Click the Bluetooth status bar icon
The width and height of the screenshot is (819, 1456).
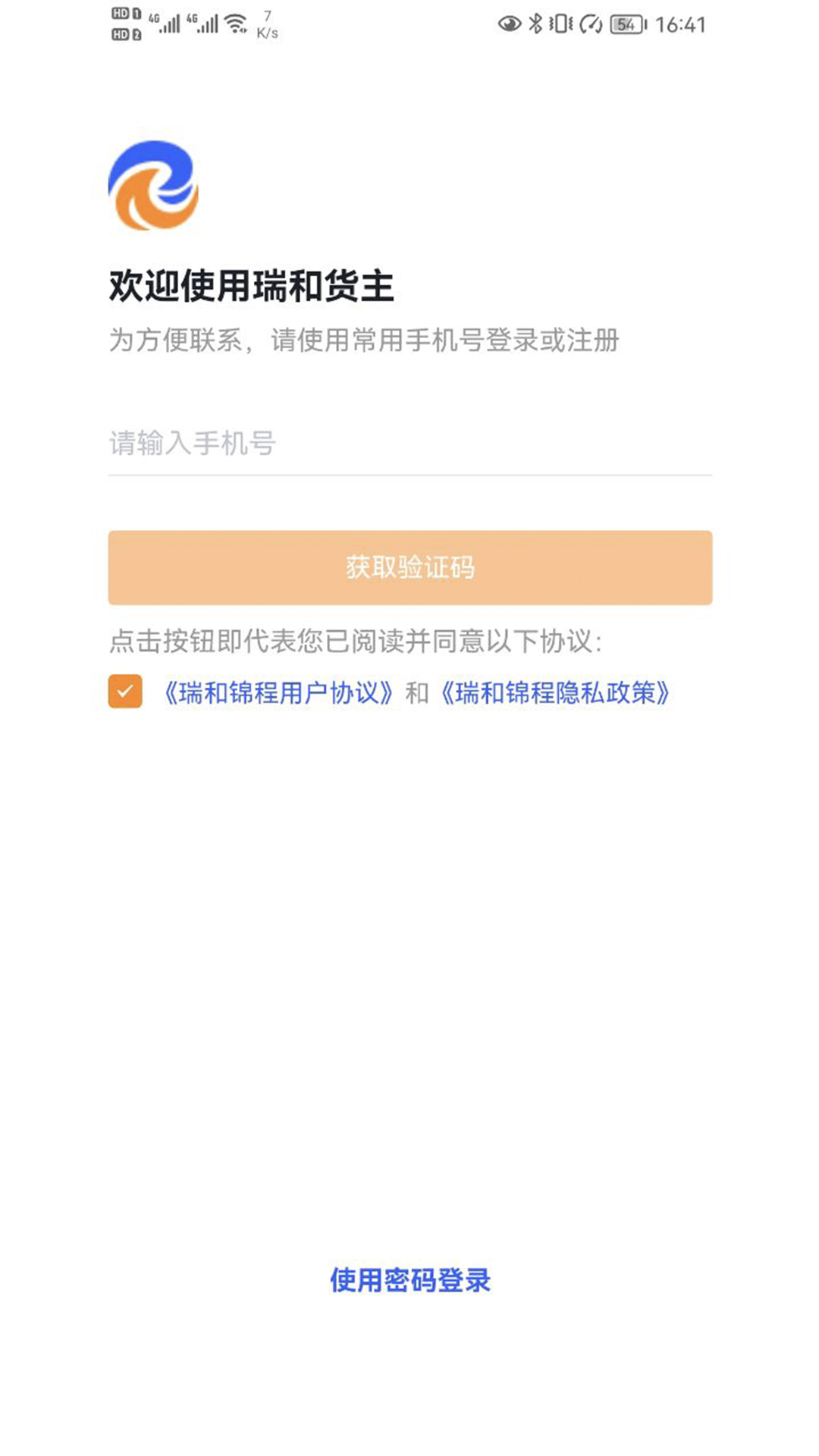point(535,24)
